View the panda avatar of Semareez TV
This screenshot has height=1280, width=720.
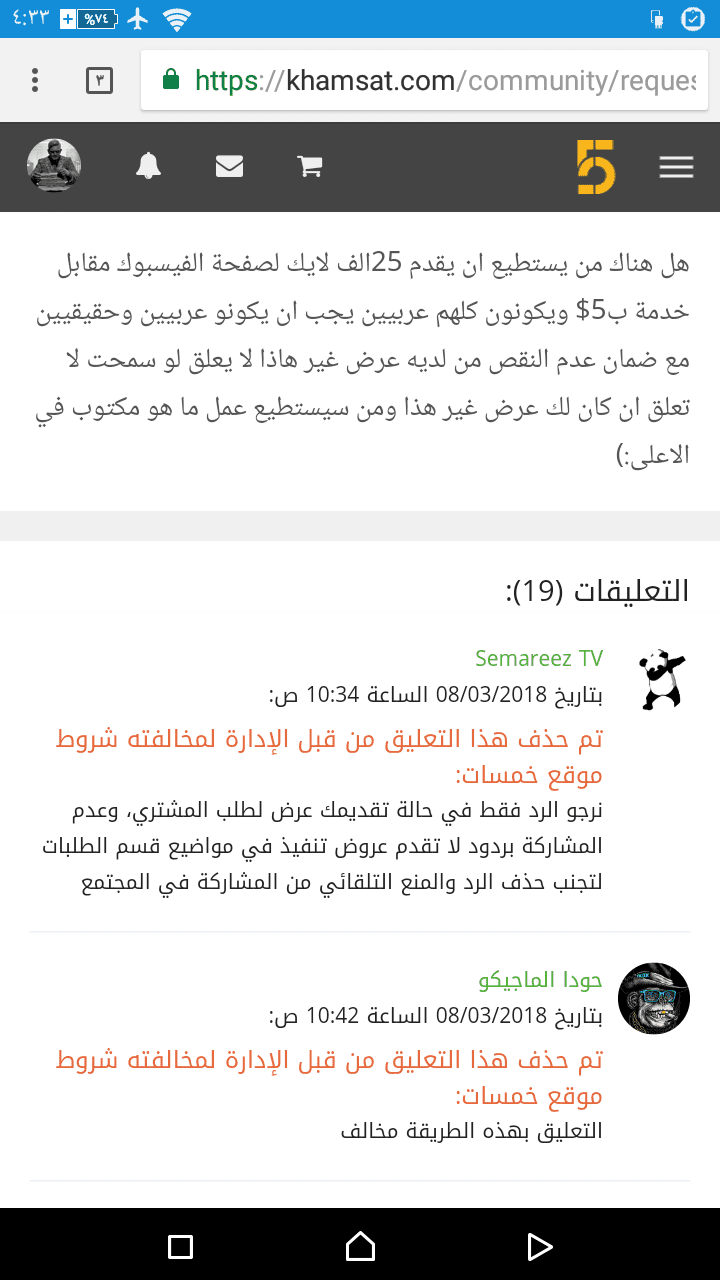coord(663,679)
